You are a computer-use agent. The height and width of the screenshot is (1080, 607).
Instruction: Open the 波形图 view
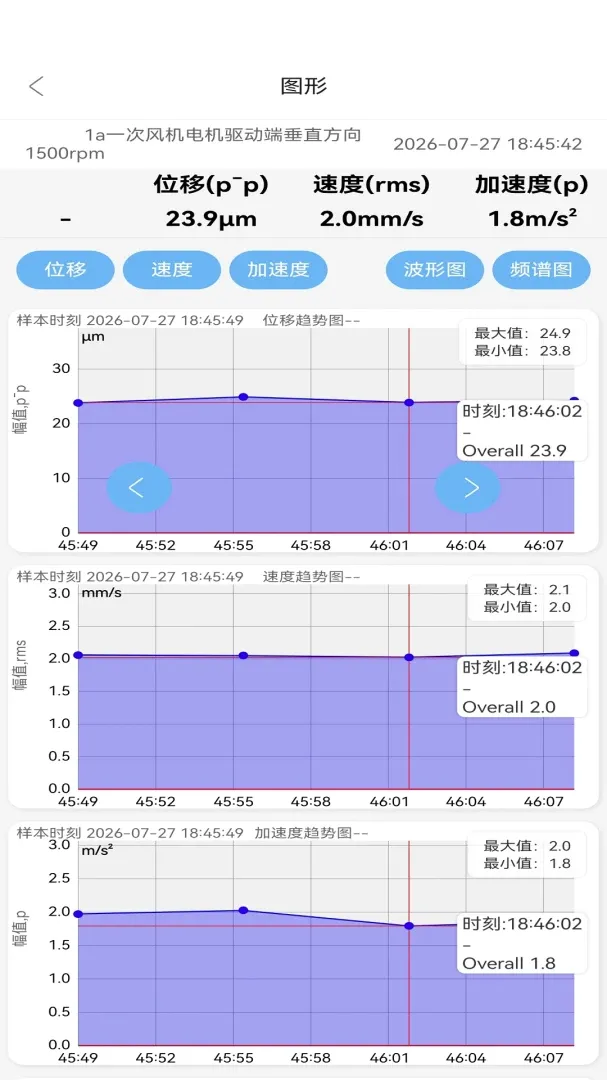click(435, 269)
